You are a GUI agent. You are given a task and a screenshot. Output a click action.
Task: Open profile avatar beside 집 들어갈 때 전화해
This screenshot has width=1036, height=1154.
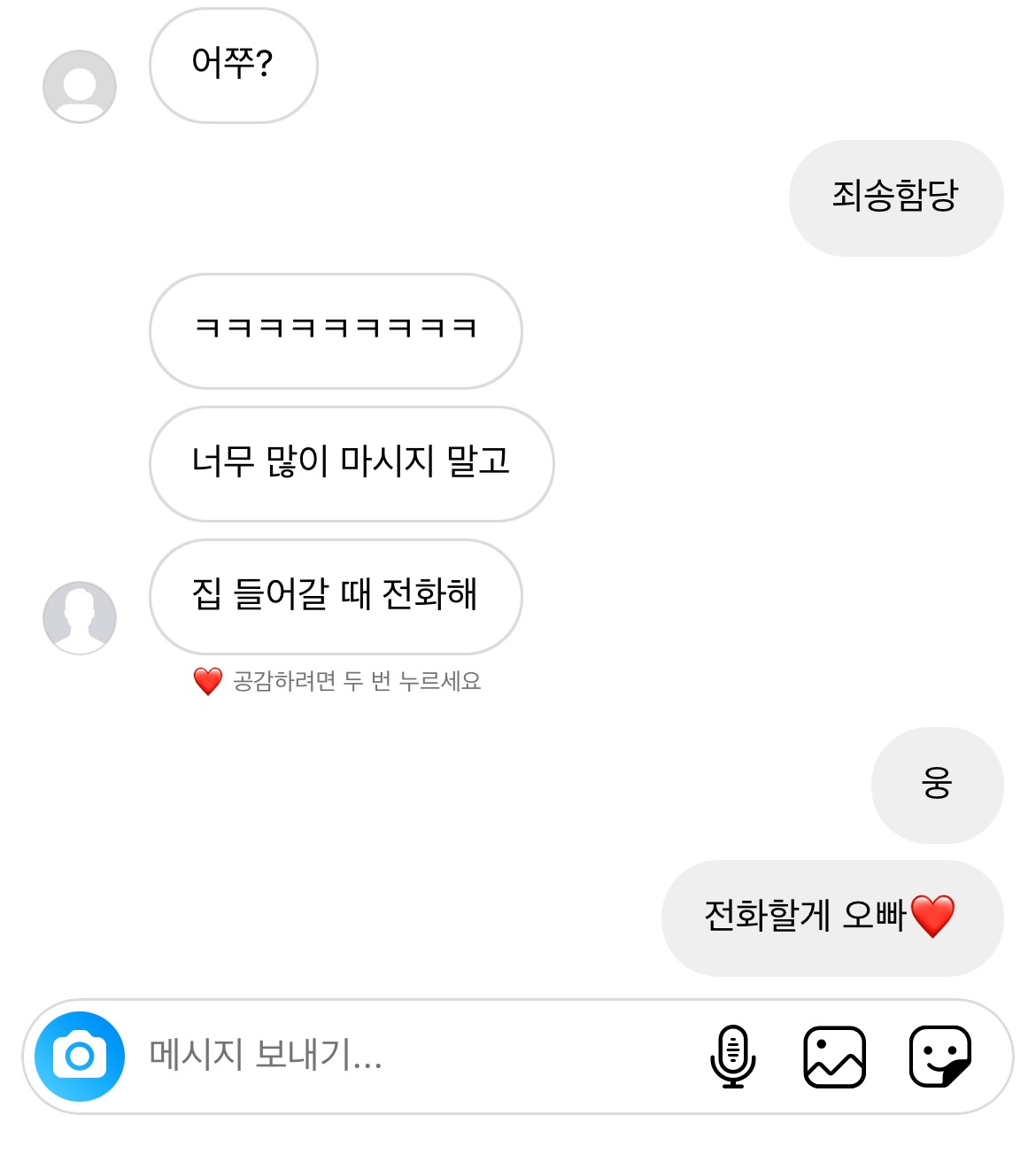[x=80, y=617]
